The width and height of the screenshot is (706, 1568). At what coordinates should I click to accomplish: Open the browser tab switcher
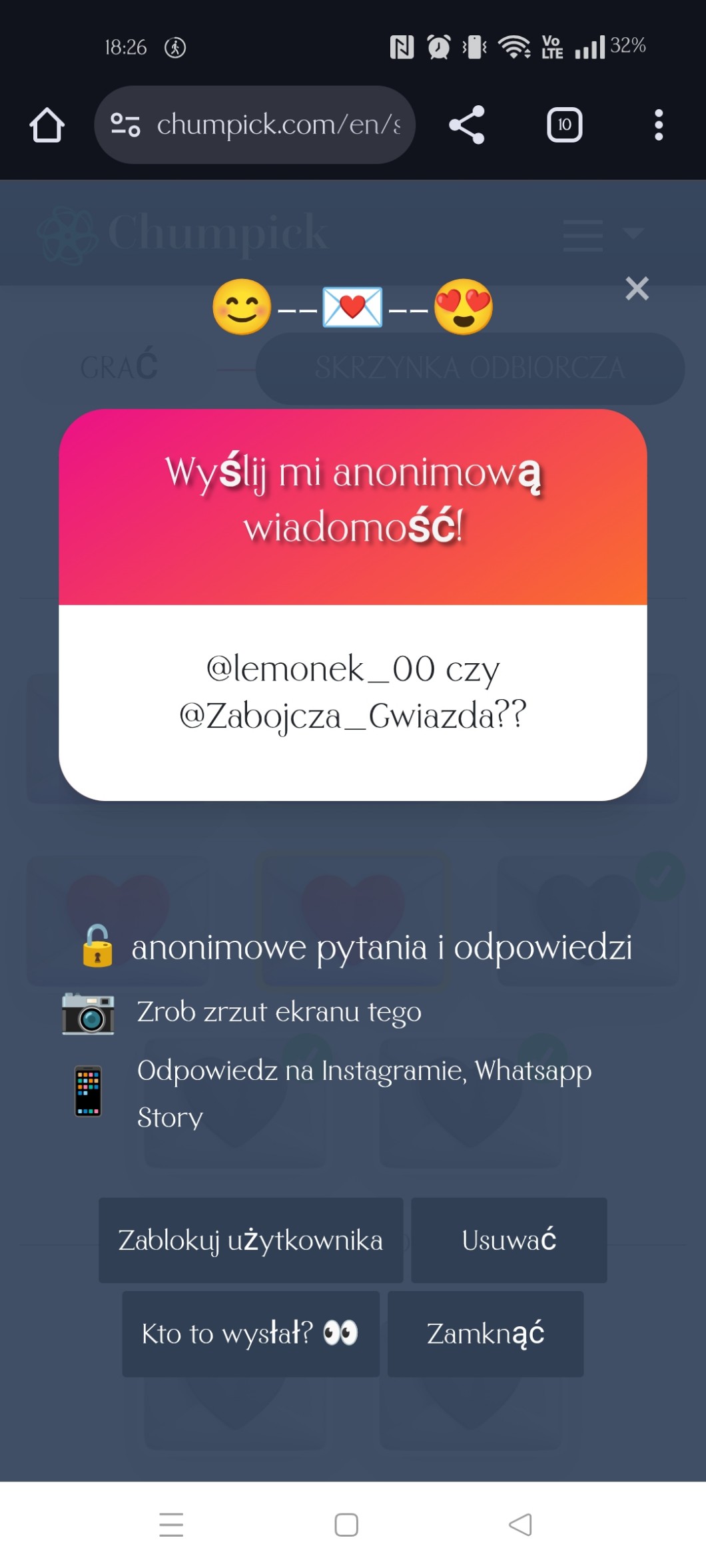click(564, 125)
